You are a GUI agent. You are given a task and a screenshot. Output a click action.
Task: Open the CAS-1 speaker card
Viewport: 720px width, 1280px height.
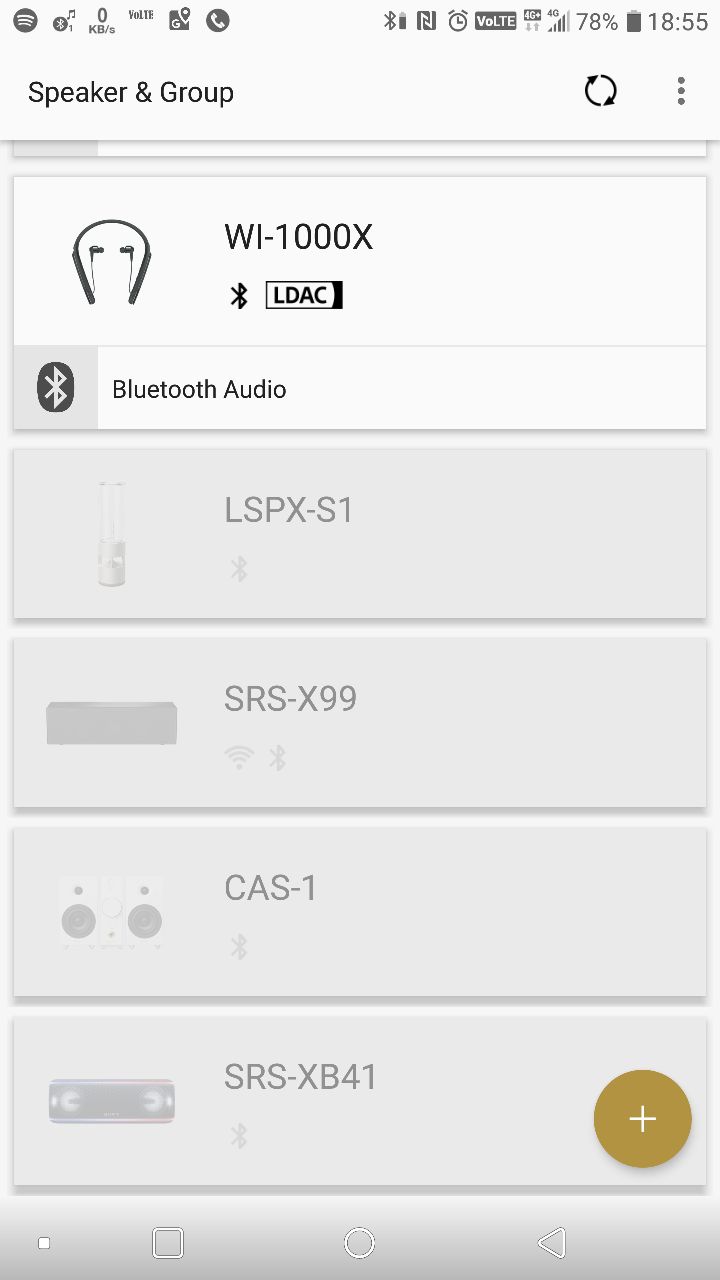tap(359, 911)
